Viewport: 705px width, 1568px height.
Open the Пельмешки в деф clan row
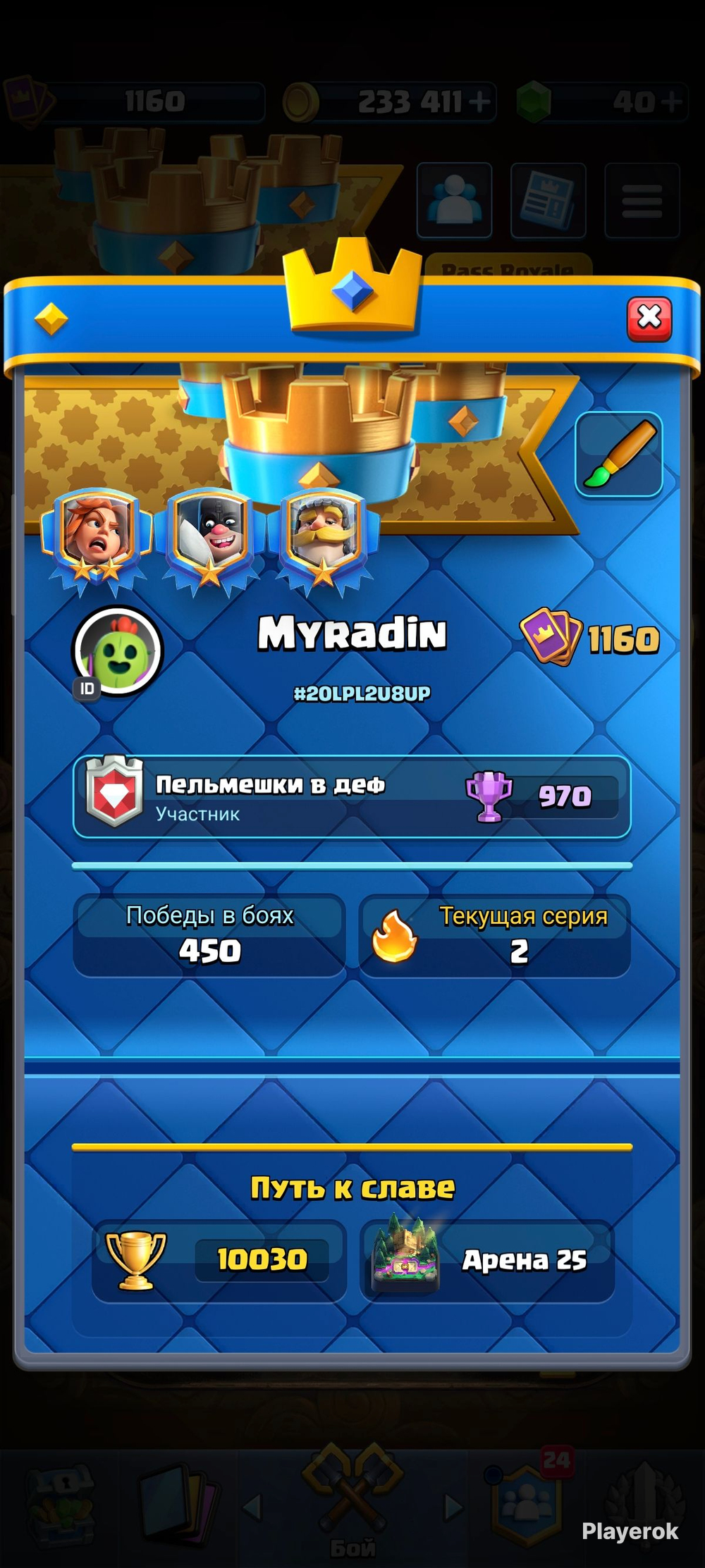352,797
